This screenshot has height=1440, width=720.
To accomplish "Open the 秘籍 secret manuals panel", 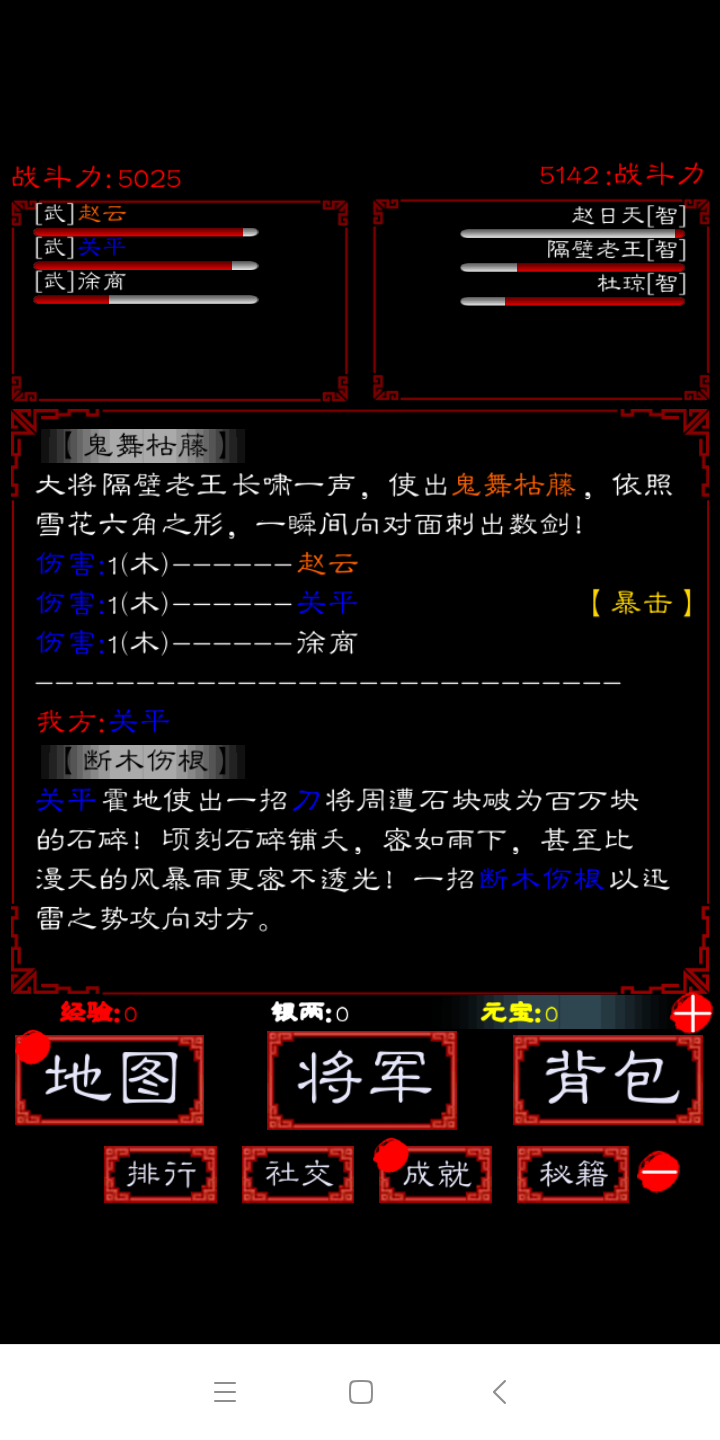I will coord(572,1173).
